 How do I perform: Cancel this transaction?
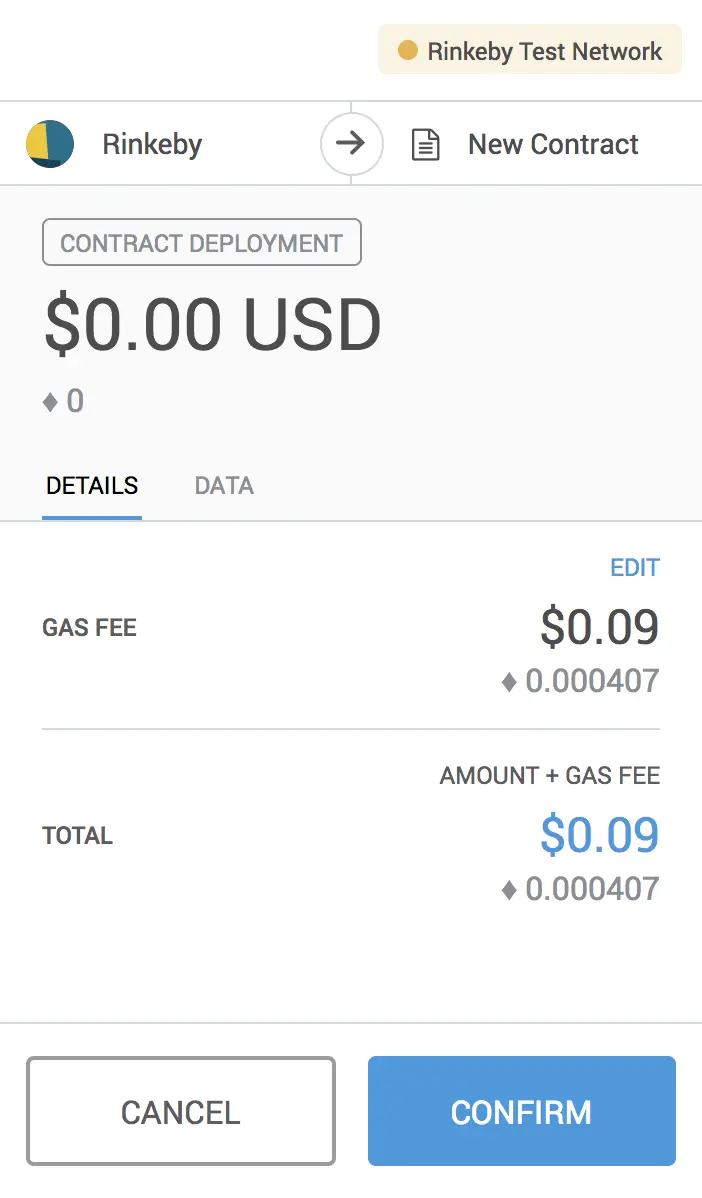coord(181,1111)
